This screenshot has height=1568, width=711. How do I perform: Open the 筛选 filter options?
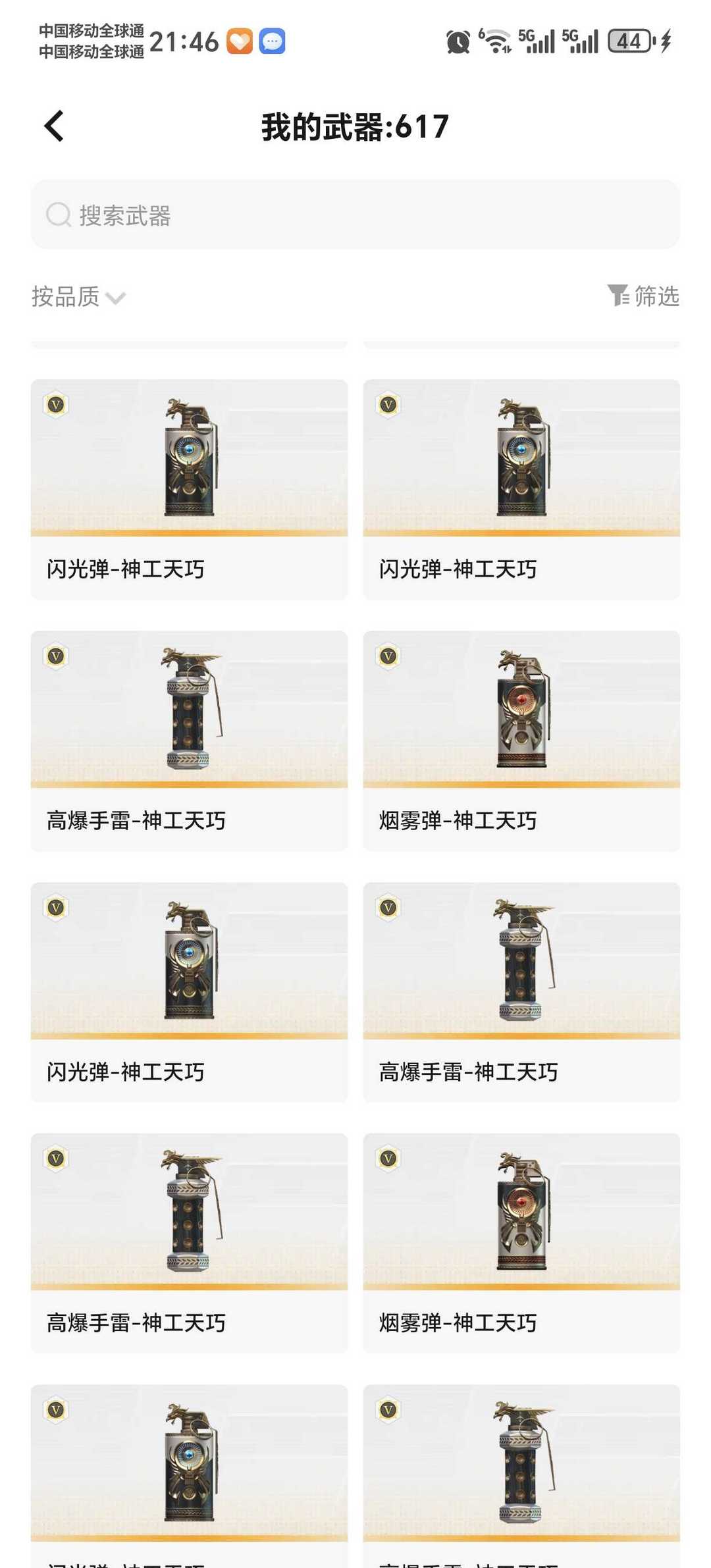[x=643, y=296]
